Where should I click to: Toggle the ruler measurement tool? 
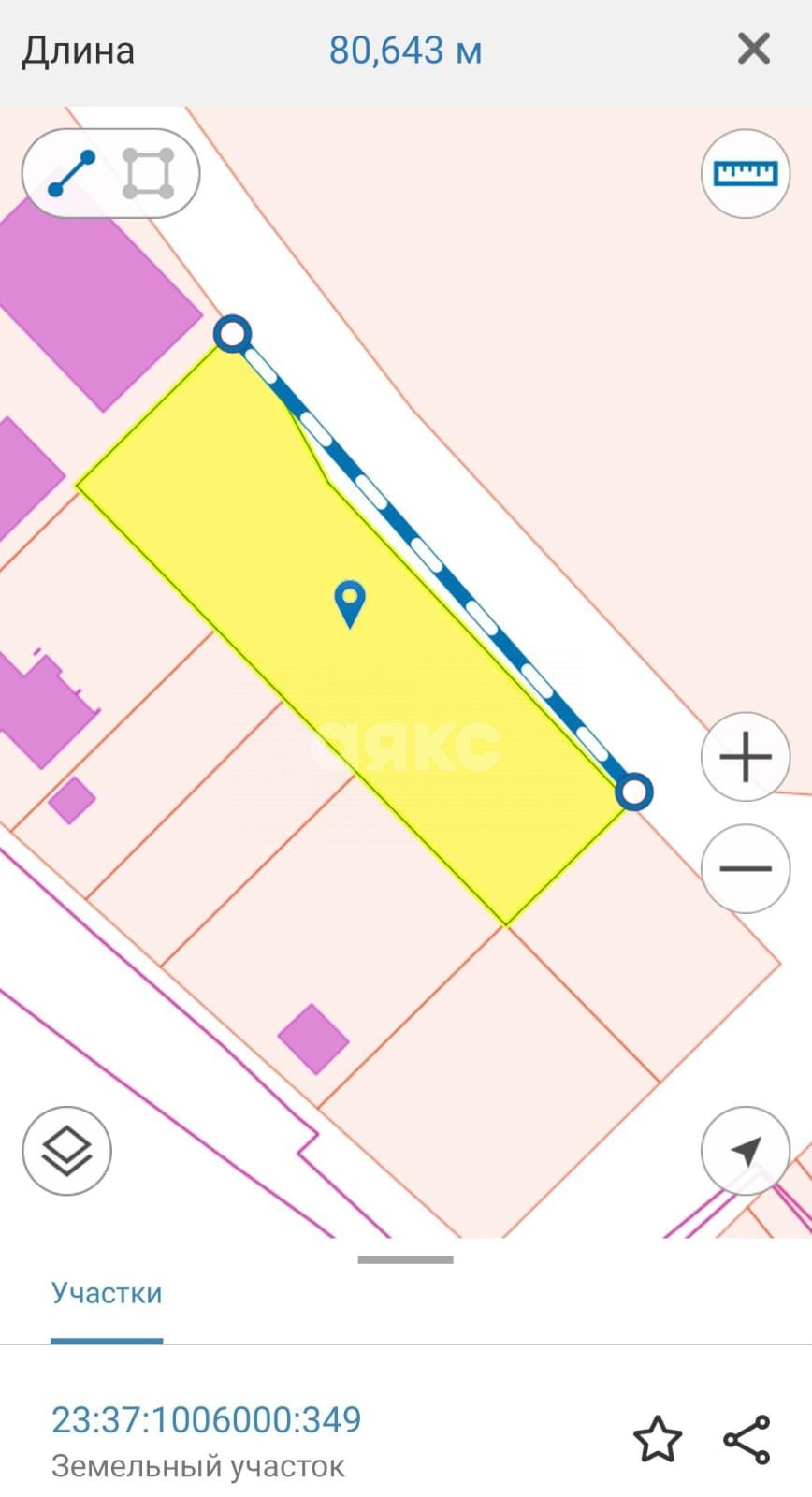[x=745, y=174]
